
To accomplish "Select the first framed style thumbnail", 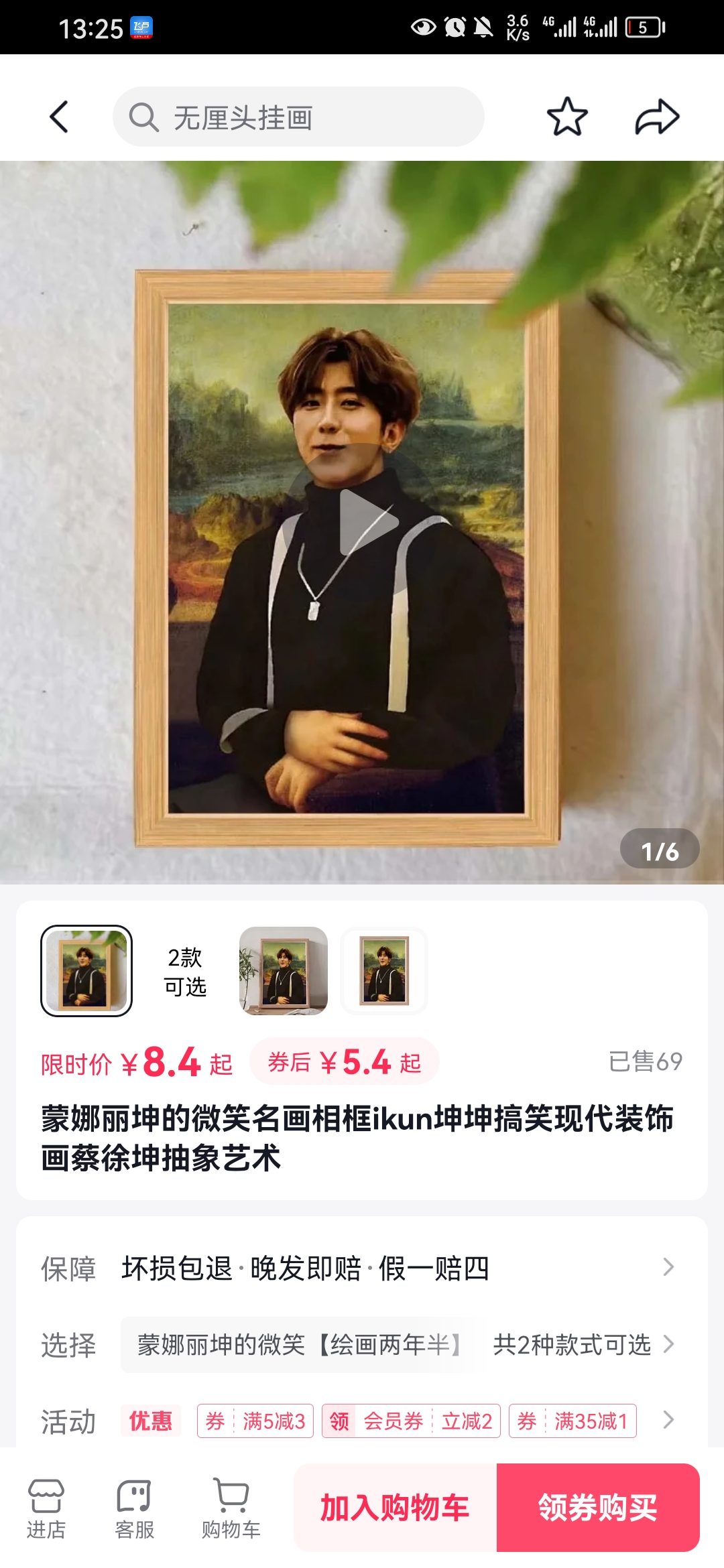I will (86, 970).
